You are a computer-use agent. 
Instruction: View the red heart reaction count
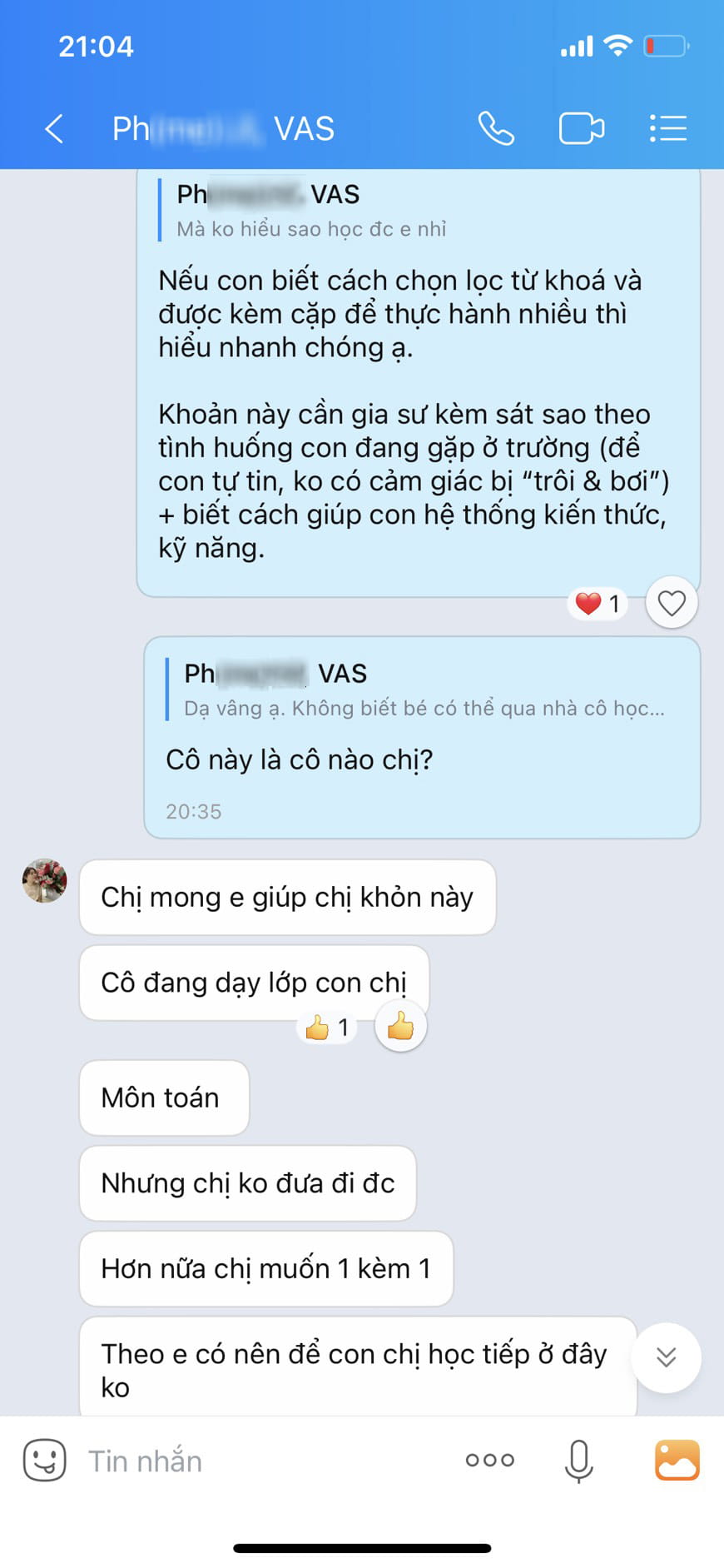click(598, 604)
